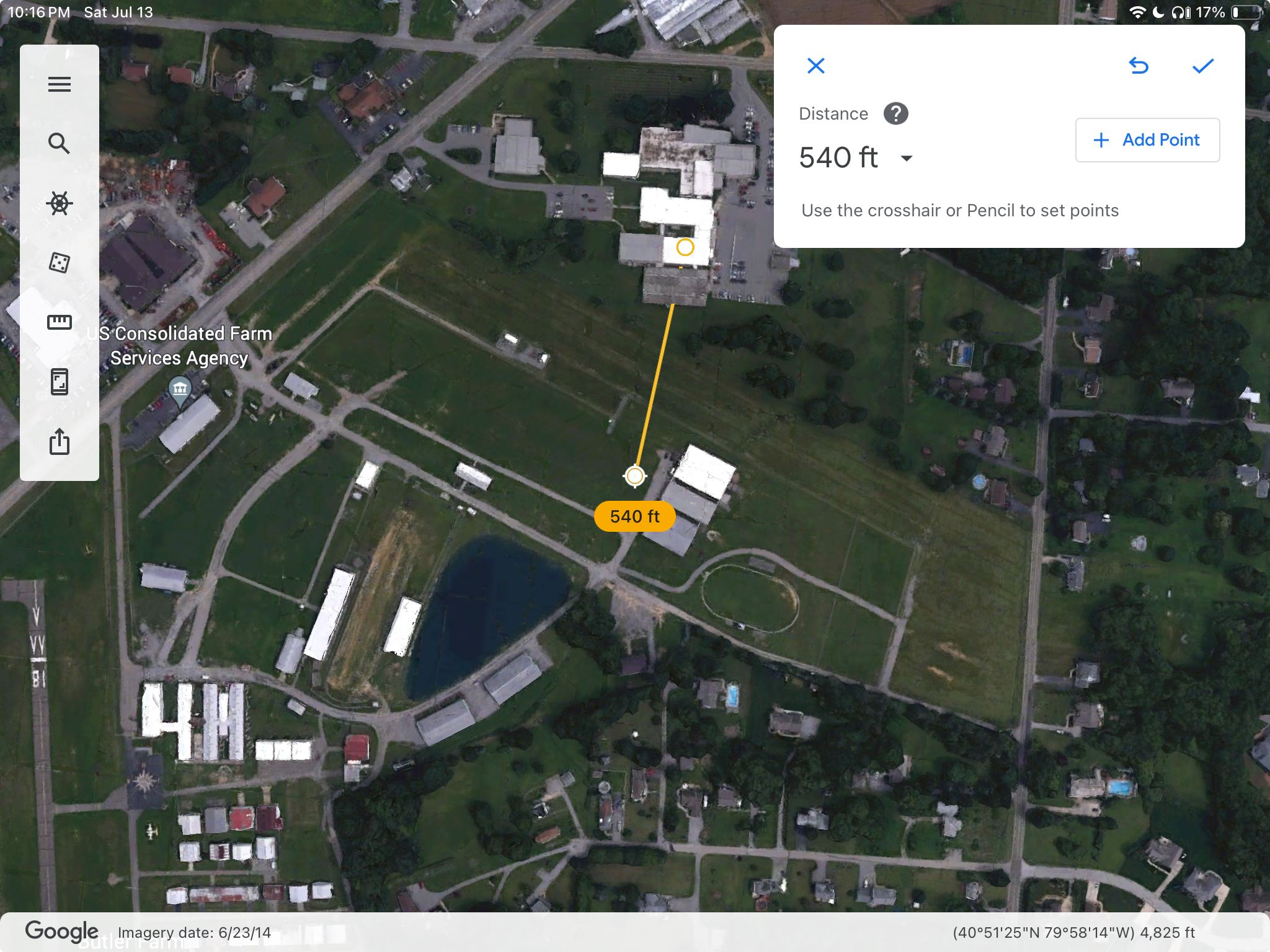Open Voyager ship wheel icon
The image size is (1270, 952).
pos(60,203)
